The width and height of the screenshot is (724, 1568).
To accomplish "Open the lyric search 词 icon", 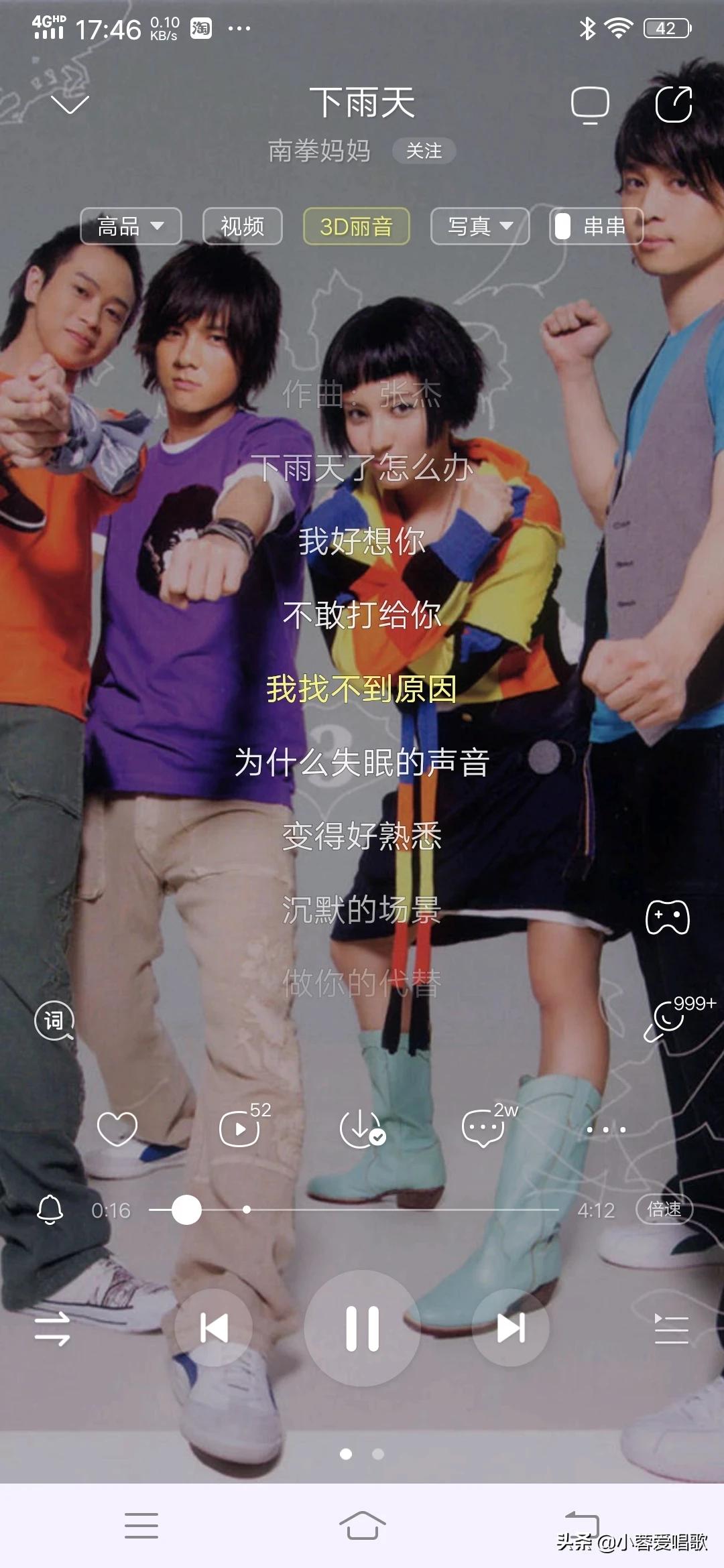I will pyautogui.click(x=54, y=1021).
